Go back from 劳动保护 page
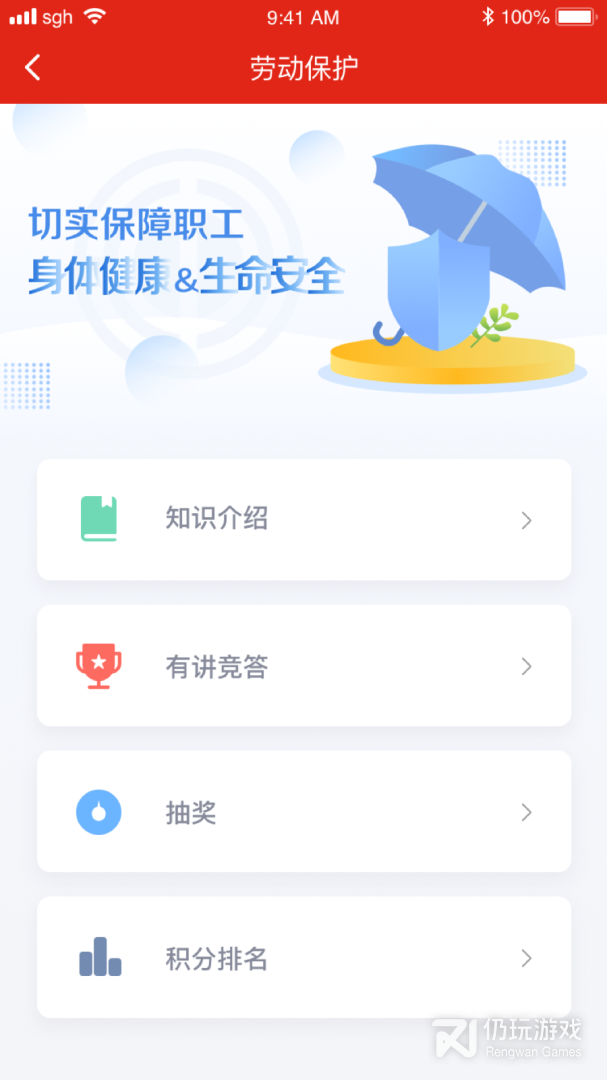The width and height of the screenshot is (607, 1080). 33,68
